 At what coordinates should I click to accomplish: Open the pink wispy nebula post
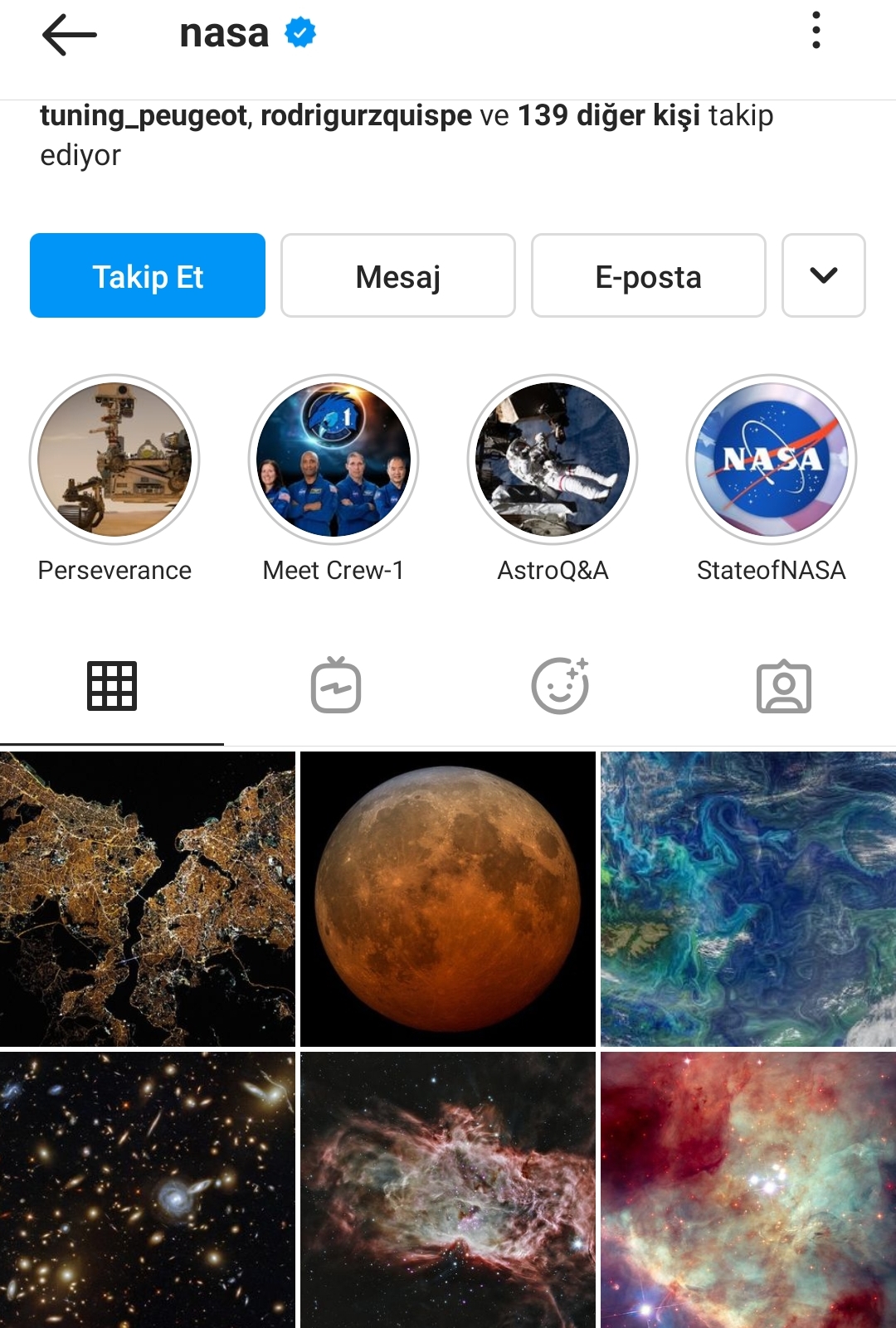click(x=448, y=1190)
